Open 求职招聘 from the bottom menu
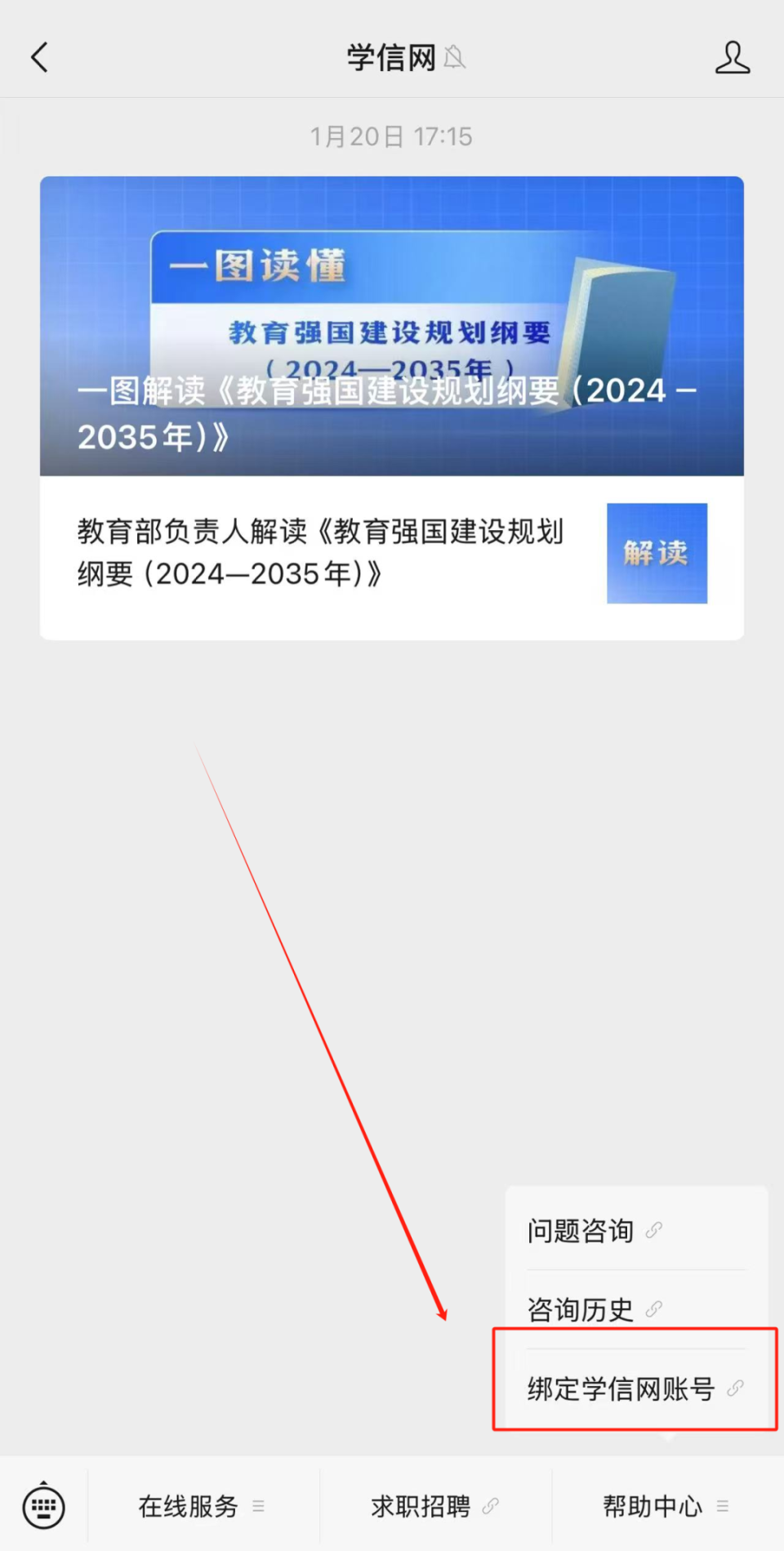This screenshot has height=1551, width=784. click(421, 1505)
